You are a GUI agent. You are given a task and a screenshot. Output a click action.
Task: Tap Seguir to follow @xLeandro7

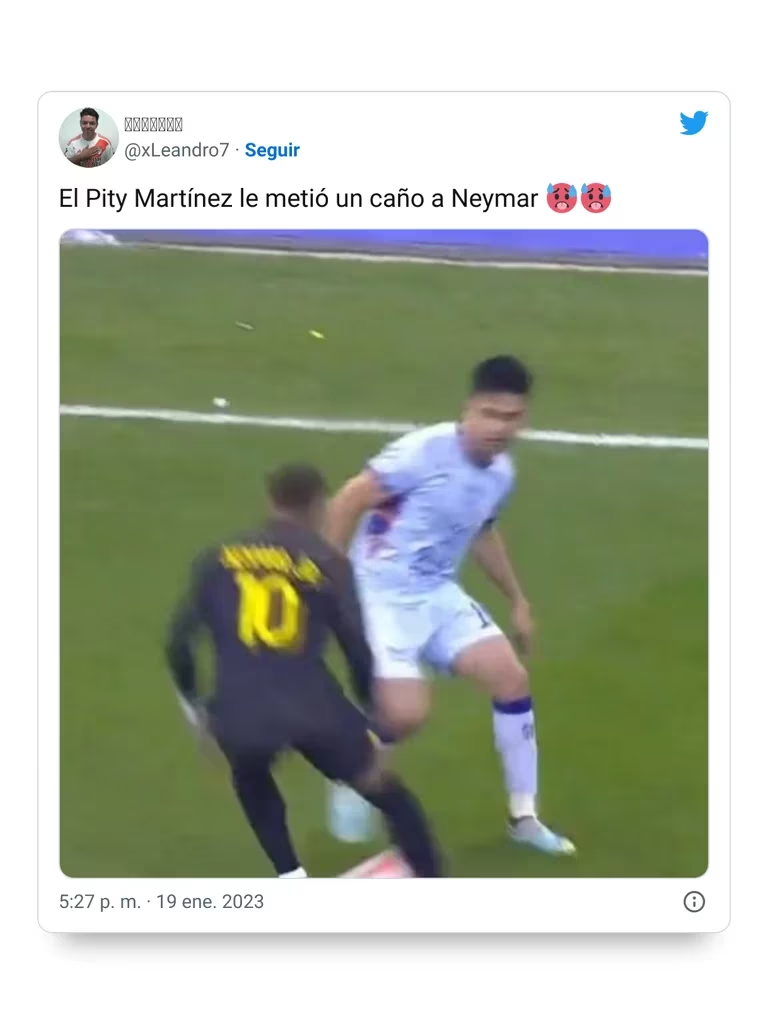(272, 150)
